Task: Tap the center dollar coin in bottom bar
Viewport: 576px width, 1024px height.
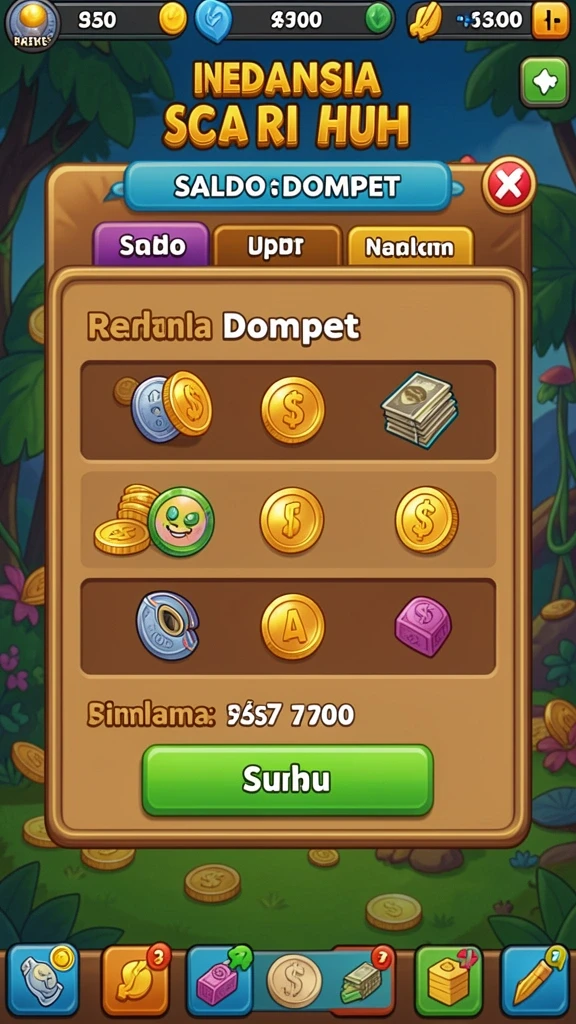Action: [294, 981]
